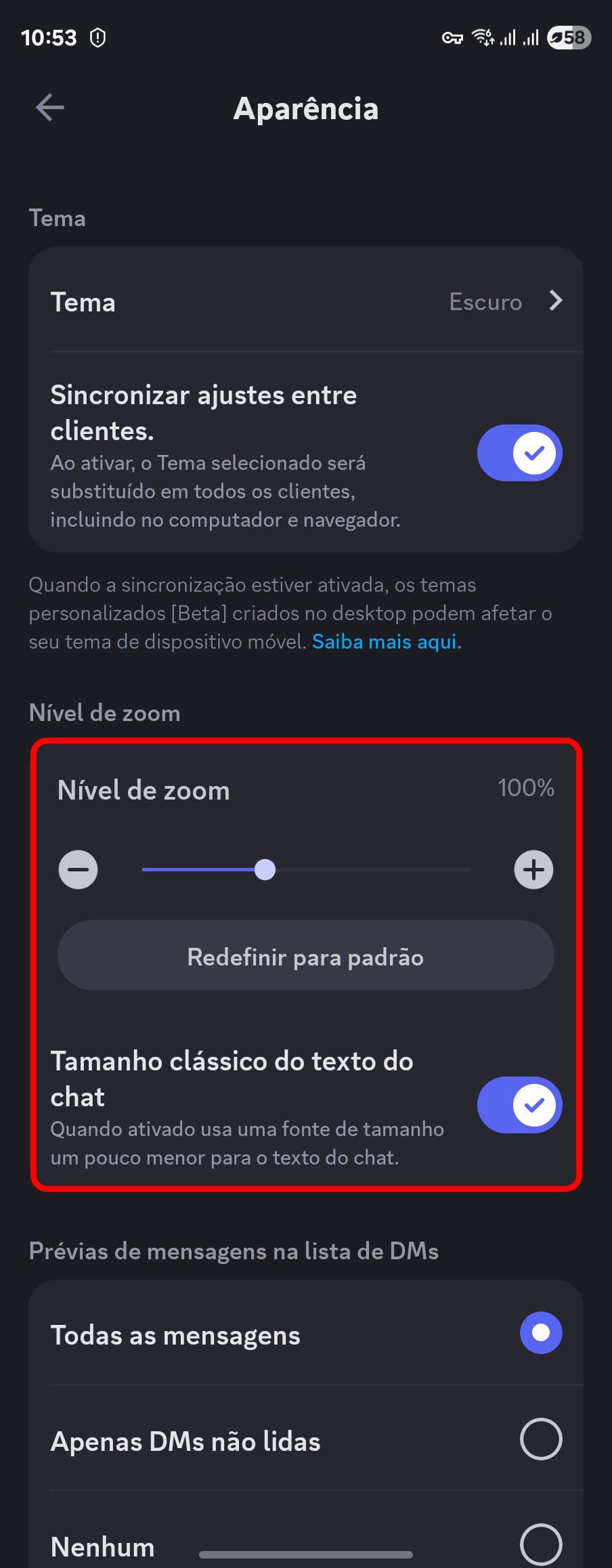Open the Tema selection row

306,301
